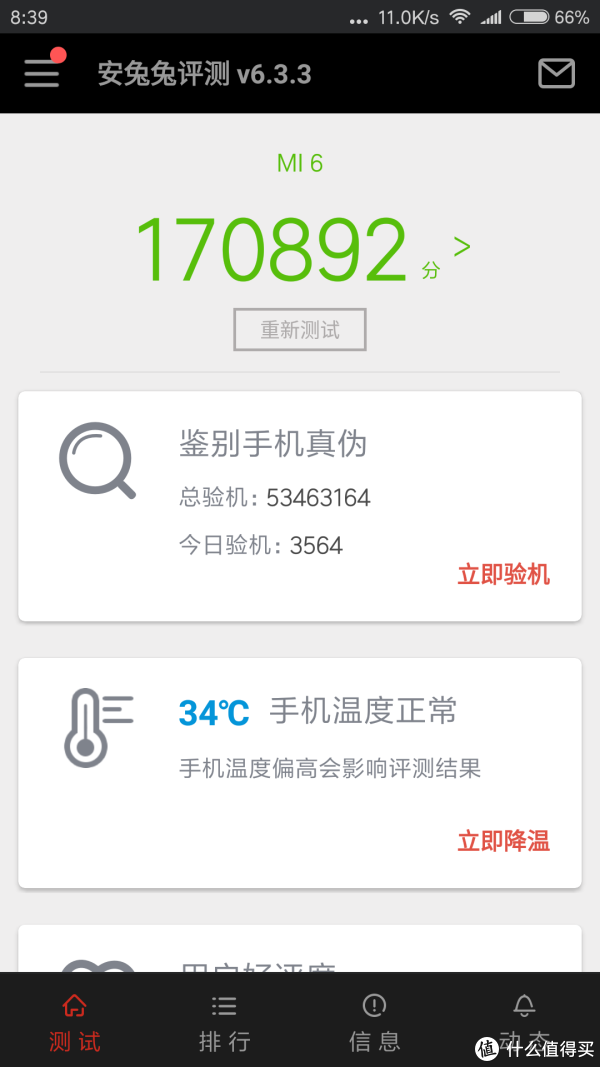Open the 鉴别手机真伪 card
Viewport: 600px width, 1067px height.
300,506
